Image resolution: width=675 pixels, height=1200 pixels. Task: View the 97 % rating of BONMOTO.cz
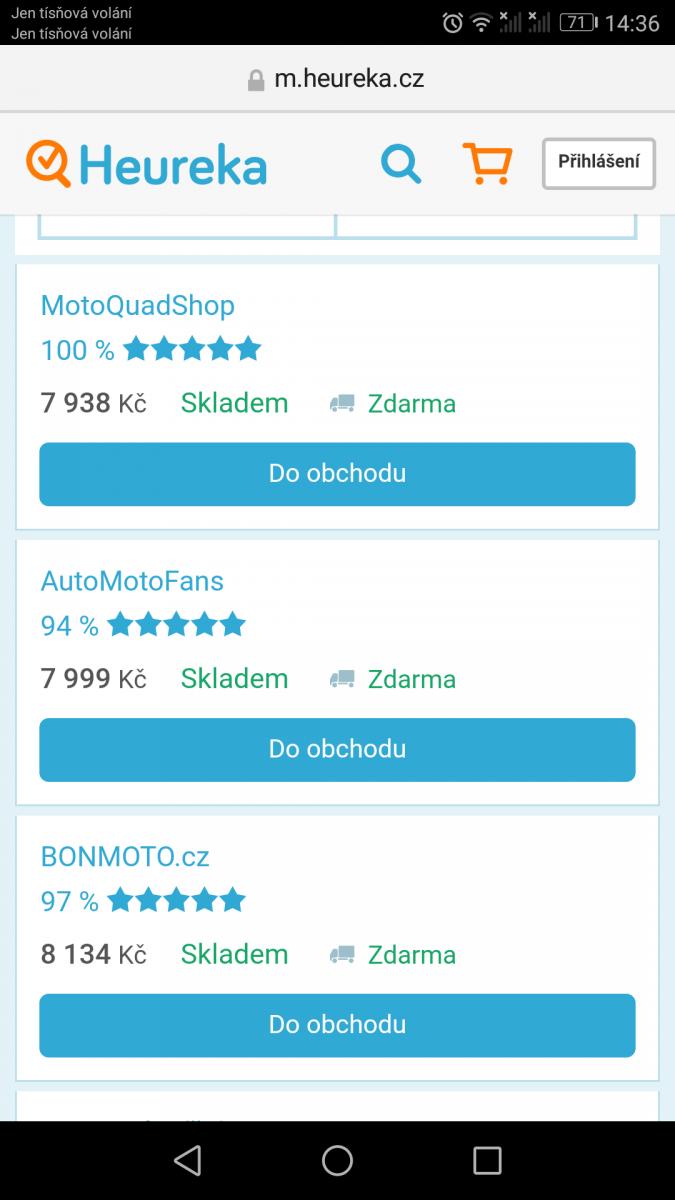(142, 901)
